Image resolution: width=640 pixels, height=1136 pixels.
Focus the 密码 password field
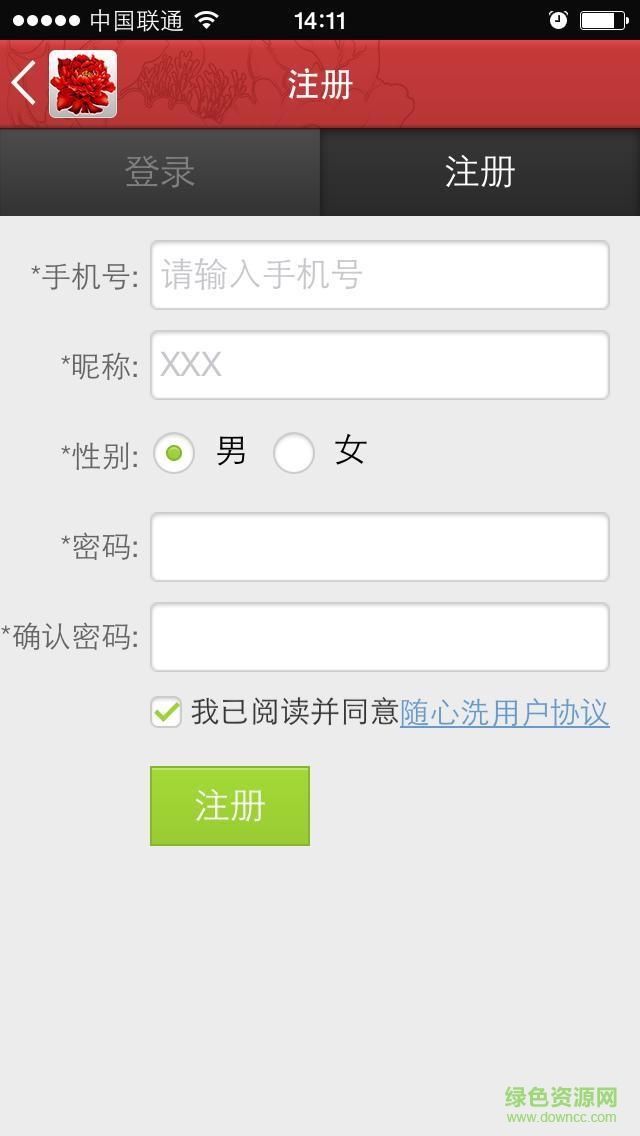(x=380, y=547)
